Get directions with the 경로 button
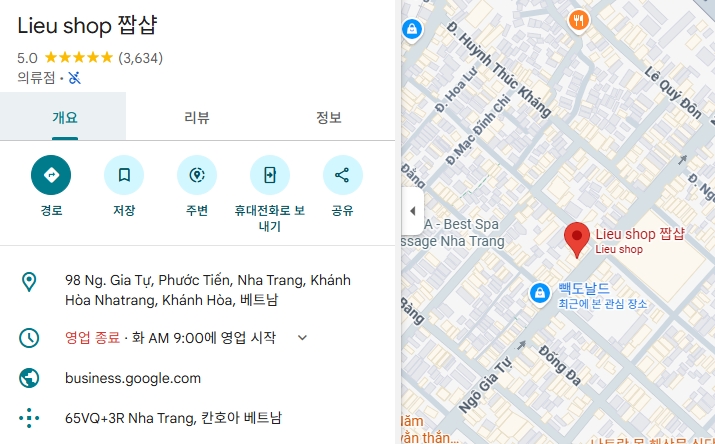Screen dimensions: 715x444 click(x=51, y=176)
